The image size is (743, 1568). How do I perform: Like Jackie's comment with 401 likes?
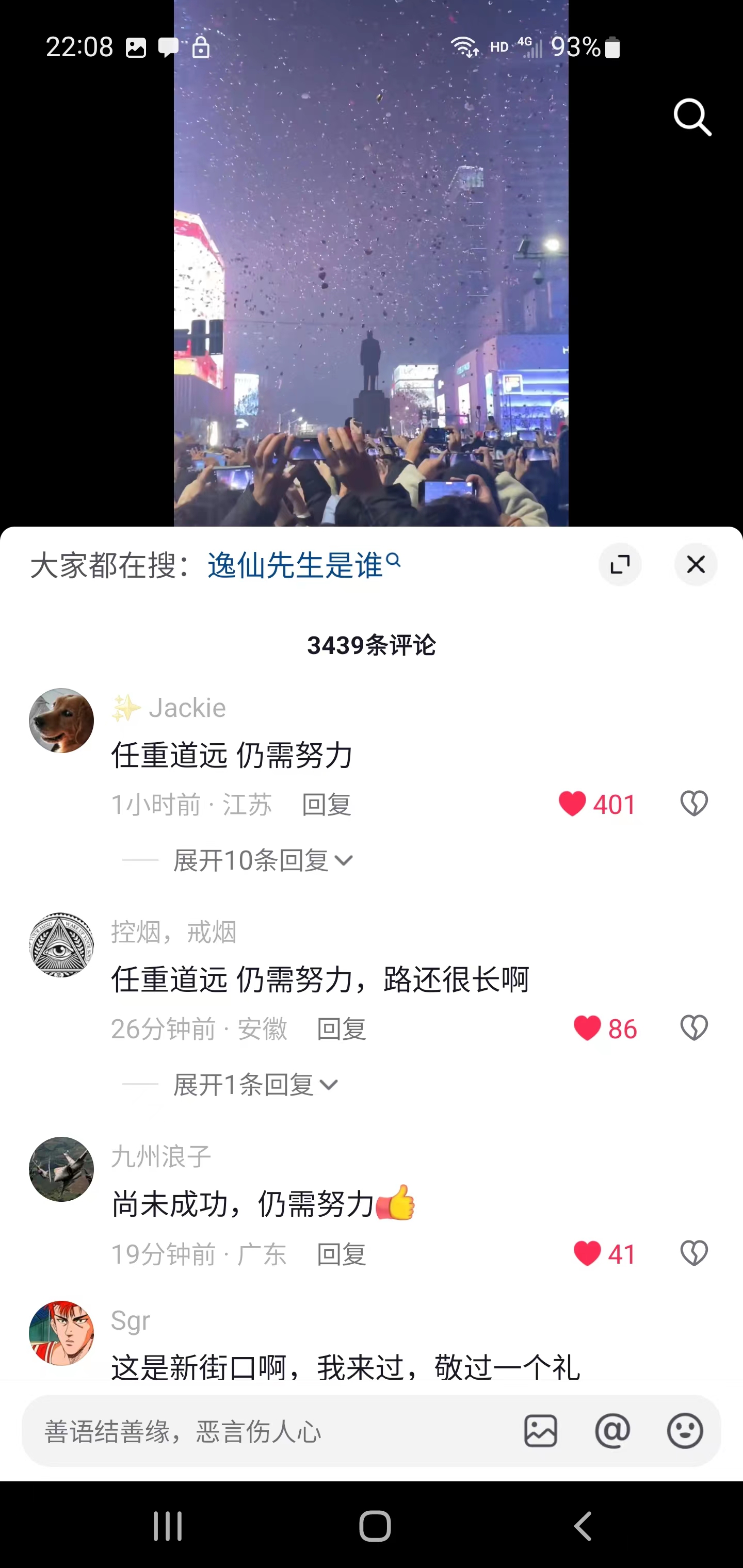572,804
